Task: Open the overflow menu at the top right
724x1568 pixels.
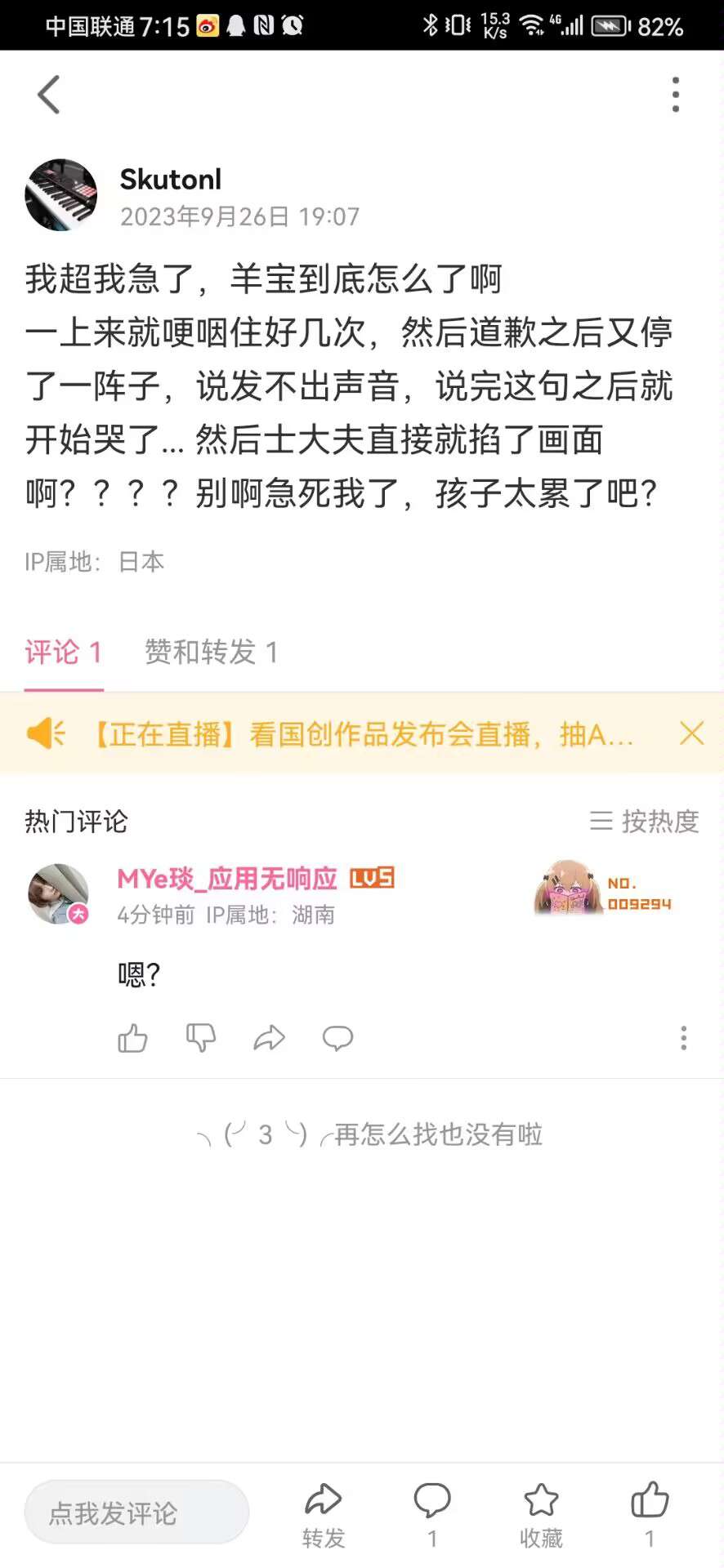Action: click(x=675, y=95)
